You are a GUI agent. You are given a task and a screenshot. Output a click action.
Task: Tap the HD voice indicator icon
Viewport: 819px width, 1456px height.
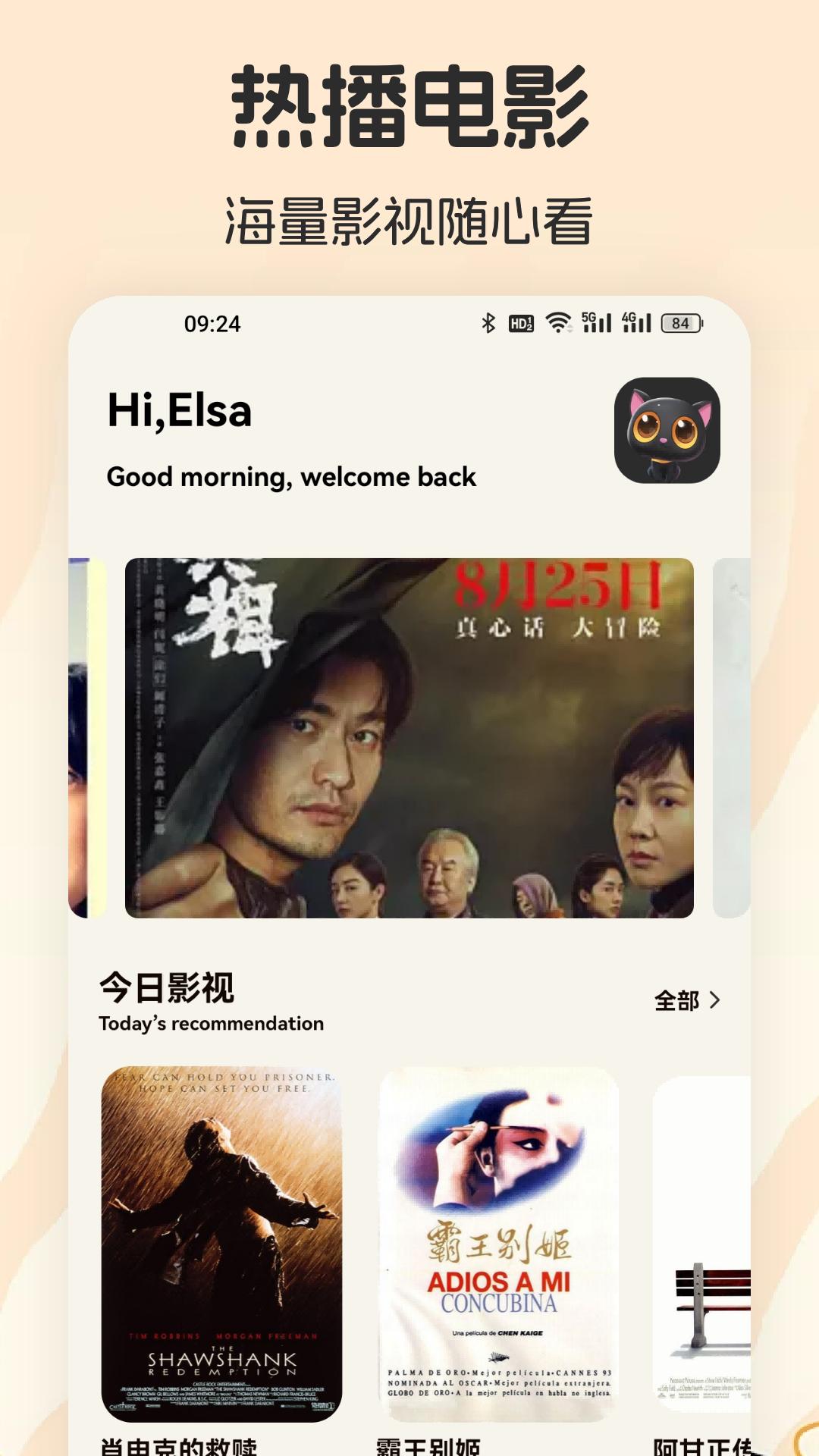tap(522, 325)
